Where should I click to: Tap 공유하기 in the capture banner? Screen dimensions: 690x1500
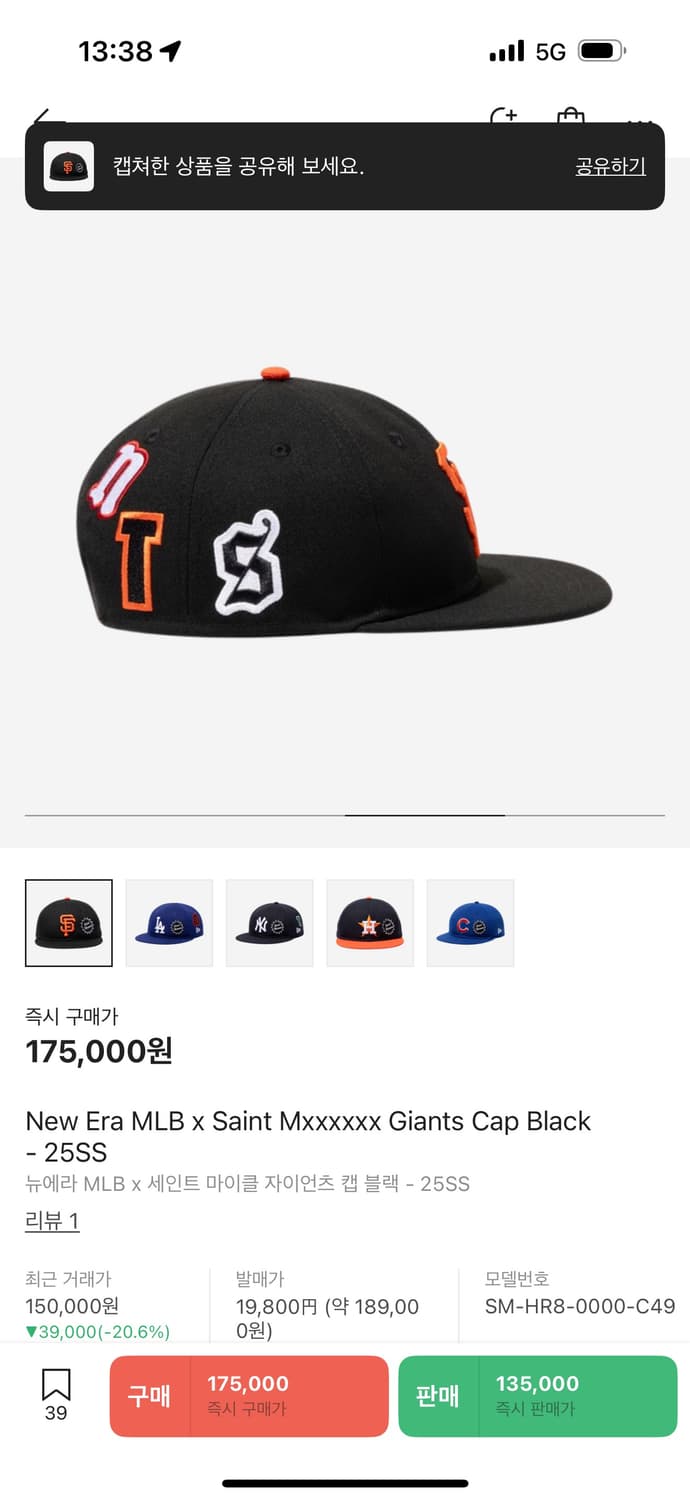(x=610, y=167)
